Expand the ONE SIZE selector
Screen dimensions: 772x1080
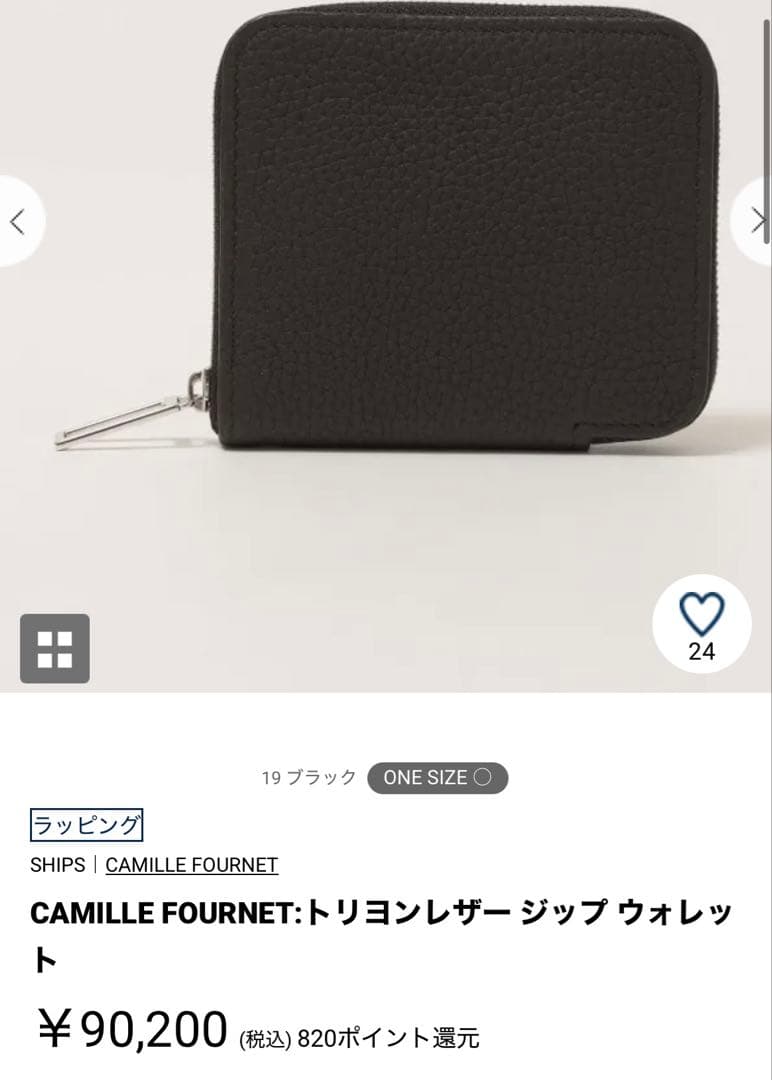click(438, 777)
